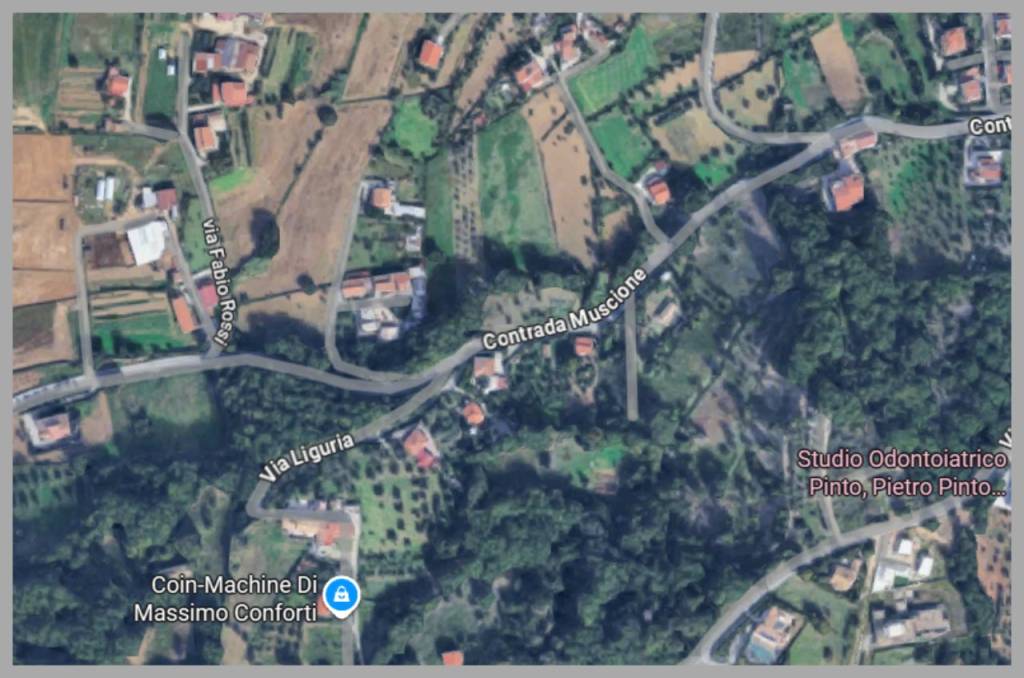Open the Coin-Machine Di Massimo Conforti map pin
This screenshot has height=678, width=1024.
(x=342, y=596)
